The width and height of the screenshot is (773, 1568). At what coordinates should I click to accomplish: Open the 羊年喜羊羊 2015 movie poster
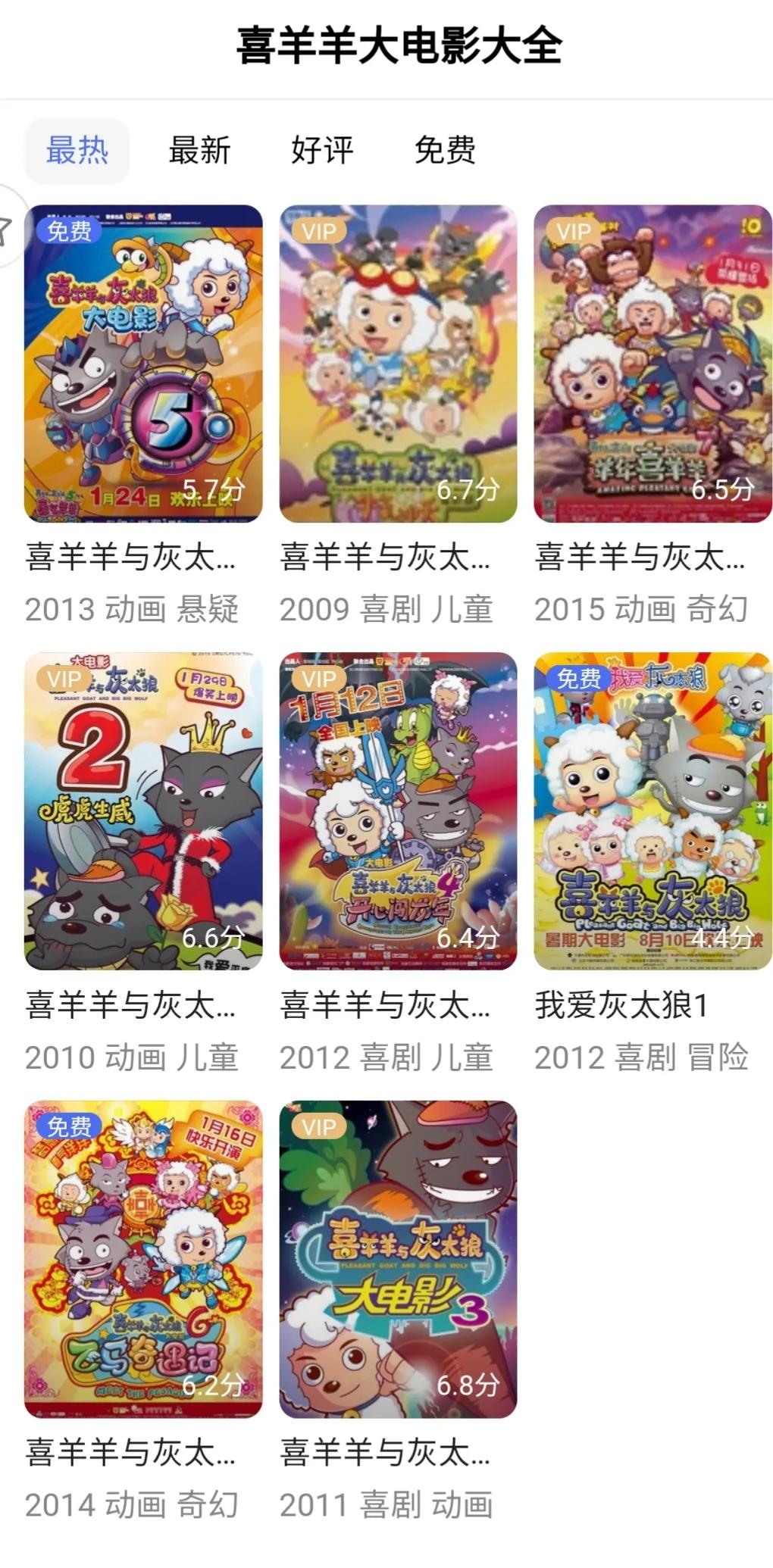[x=652, y=364]
